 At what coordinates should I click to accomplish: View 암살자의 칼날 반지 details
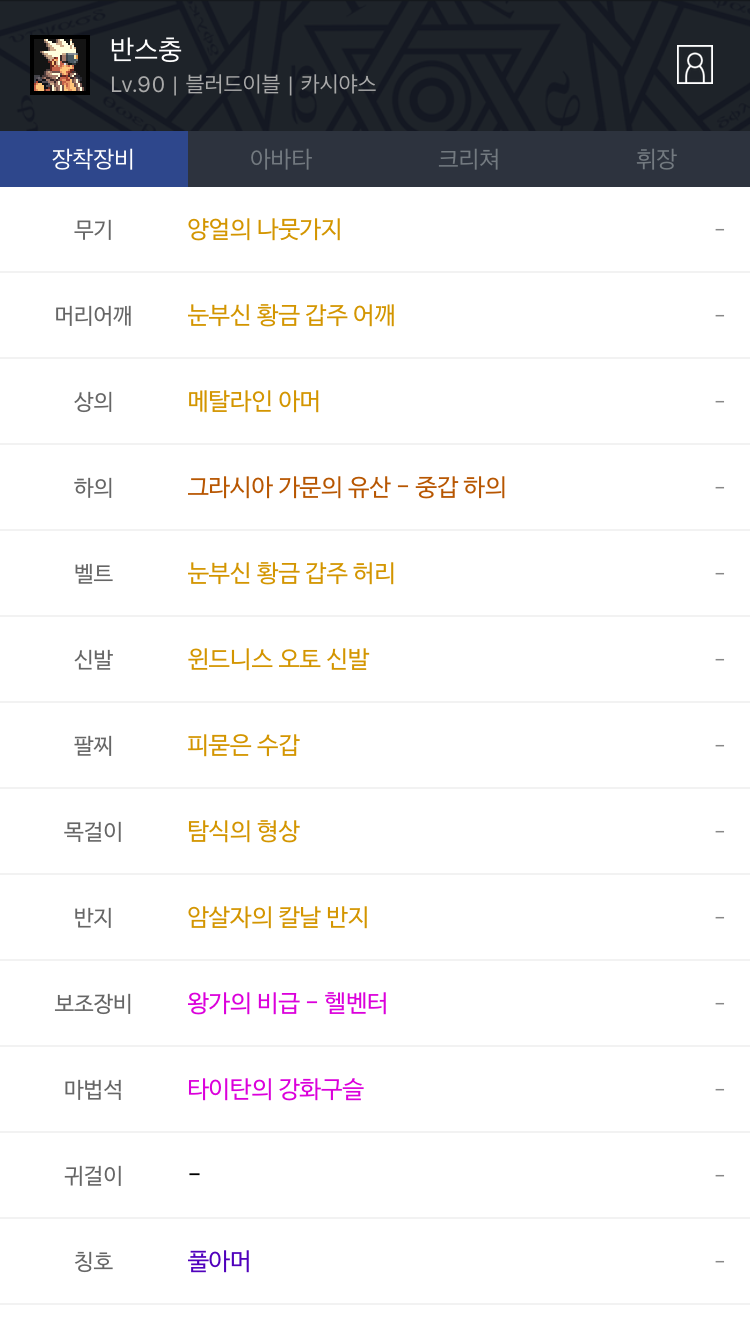click(278, 918)
